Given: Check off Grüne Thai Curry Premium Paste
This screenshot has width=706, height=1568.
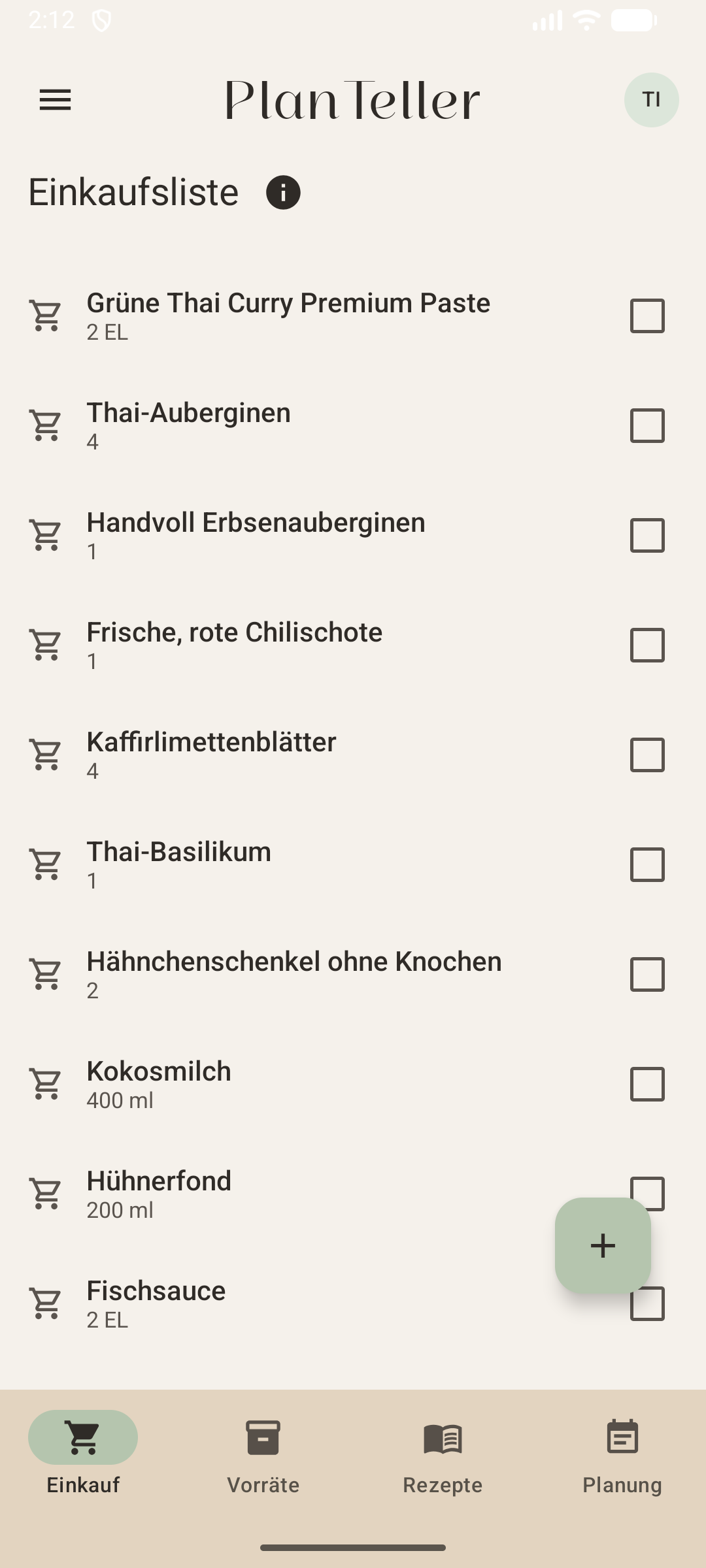Looking at the screenshot, I should coord(646,316).
